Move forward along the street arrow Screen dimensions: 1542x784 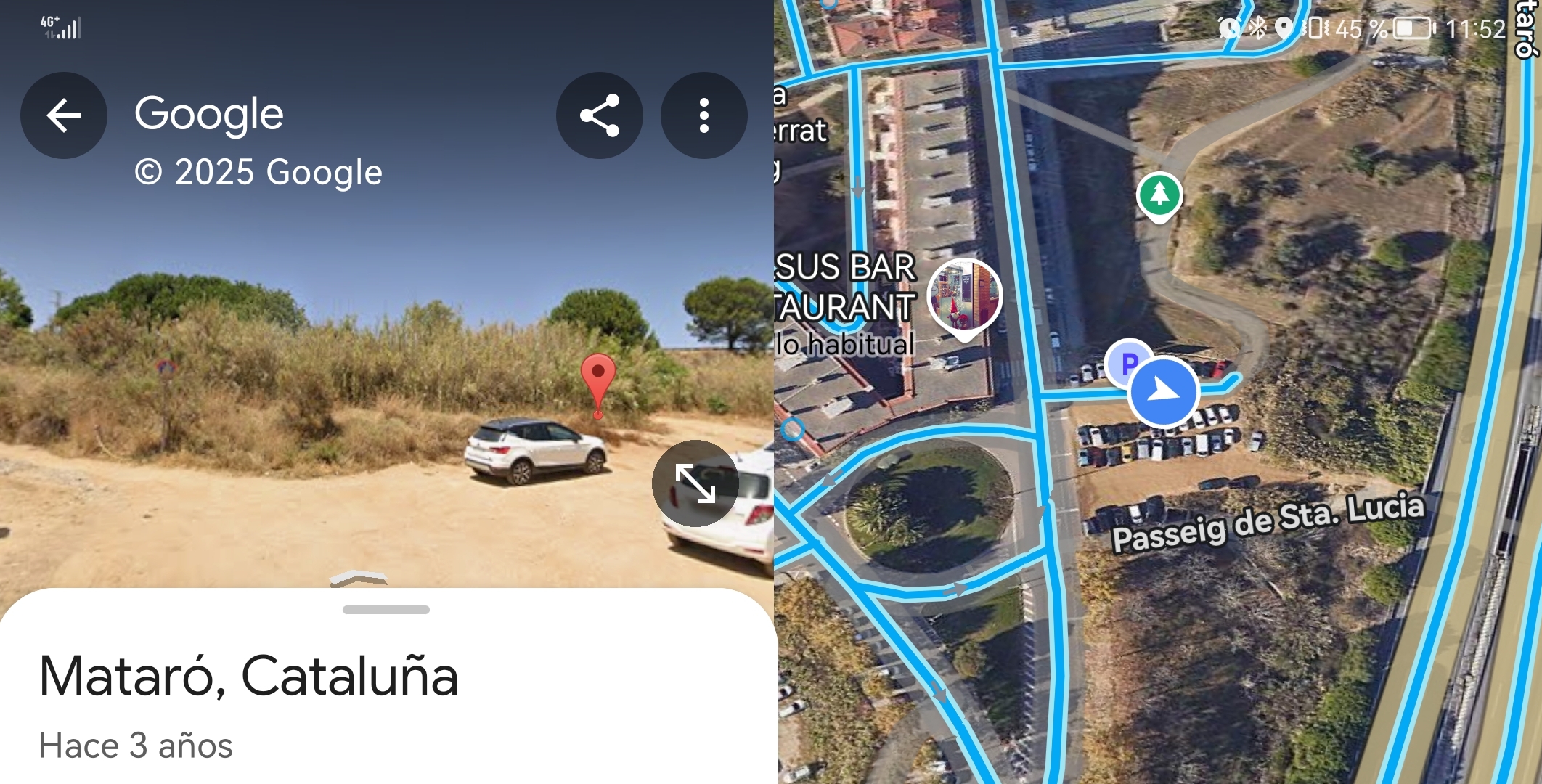pos(359,579)
